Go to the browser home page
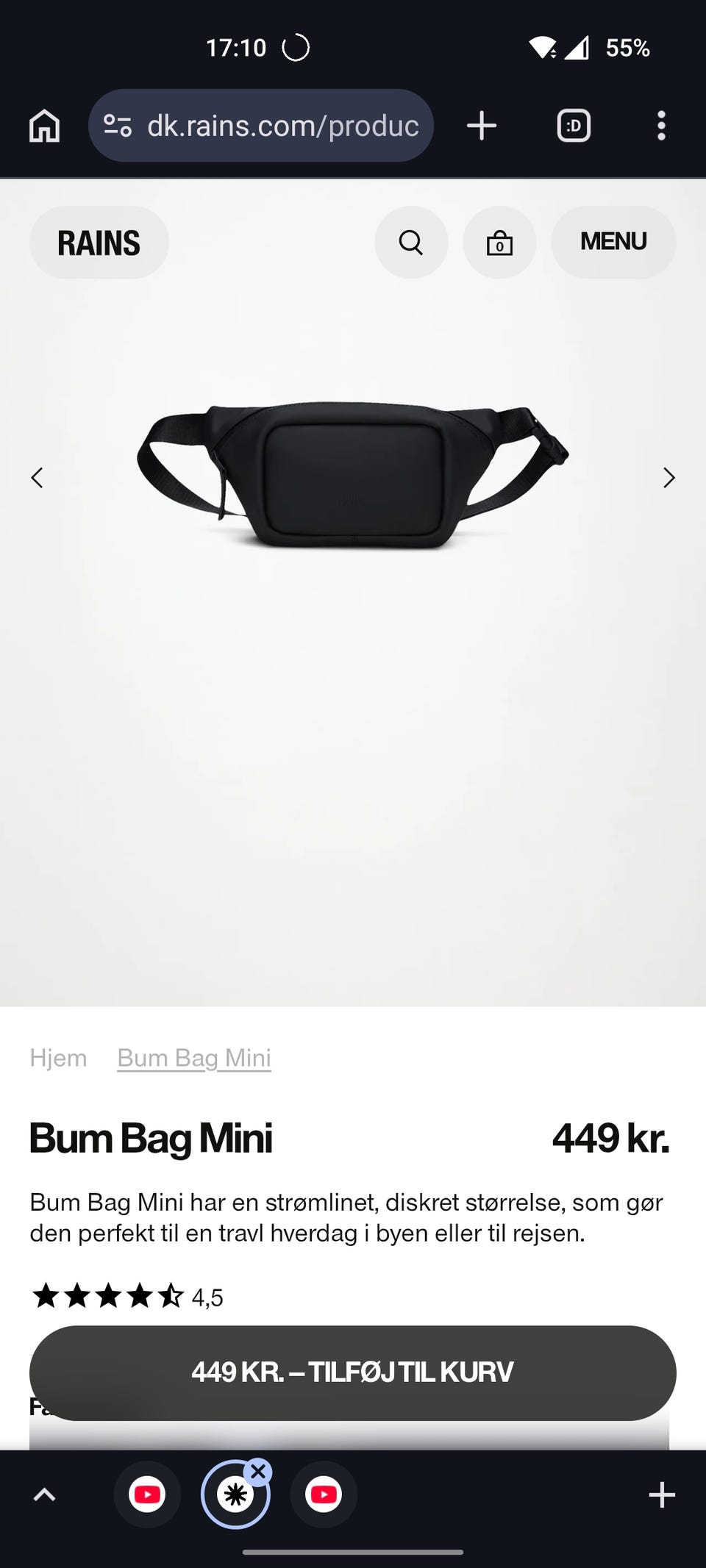Image resolution: width=706 pixels, height=1568 pixels. [x=44, y=126]
